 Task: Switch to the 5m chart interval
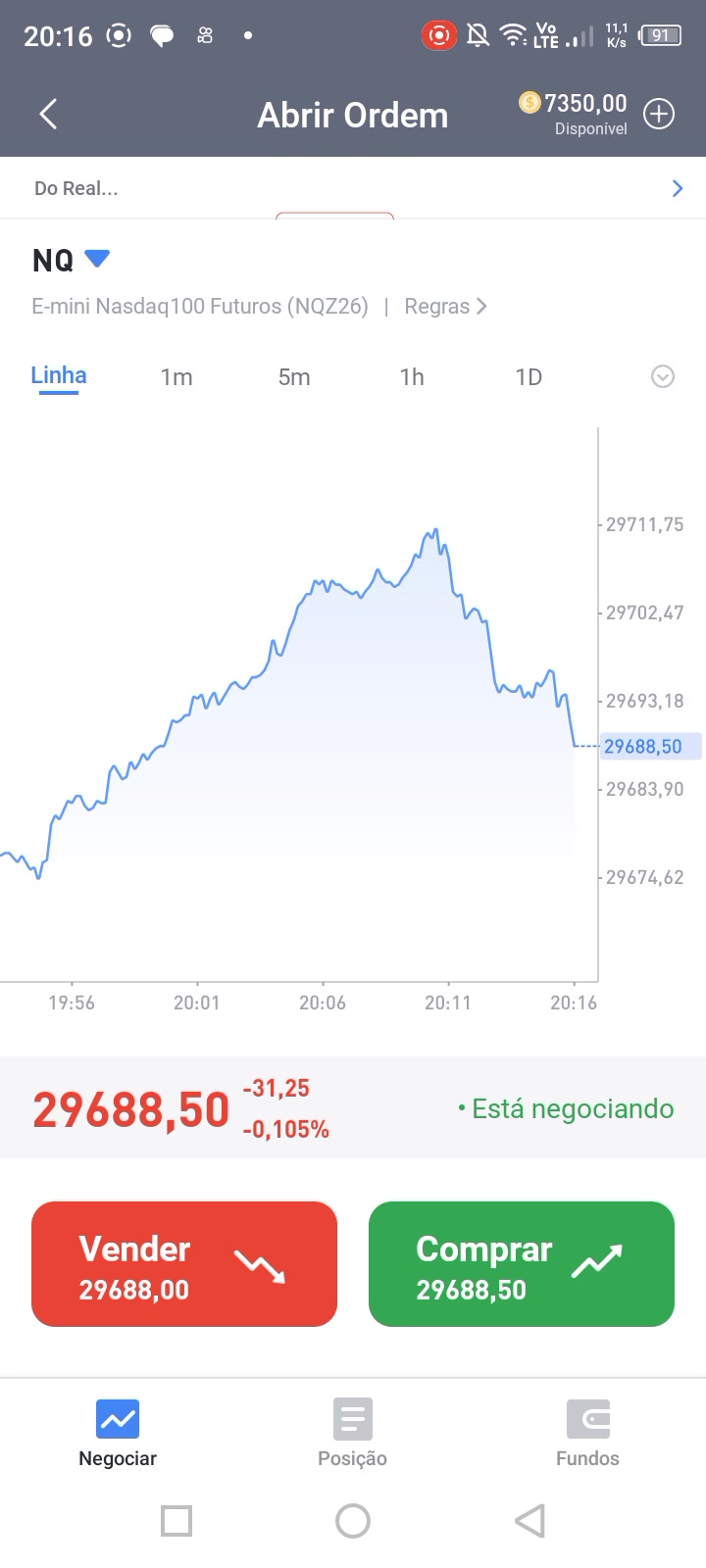coord(294,377)
